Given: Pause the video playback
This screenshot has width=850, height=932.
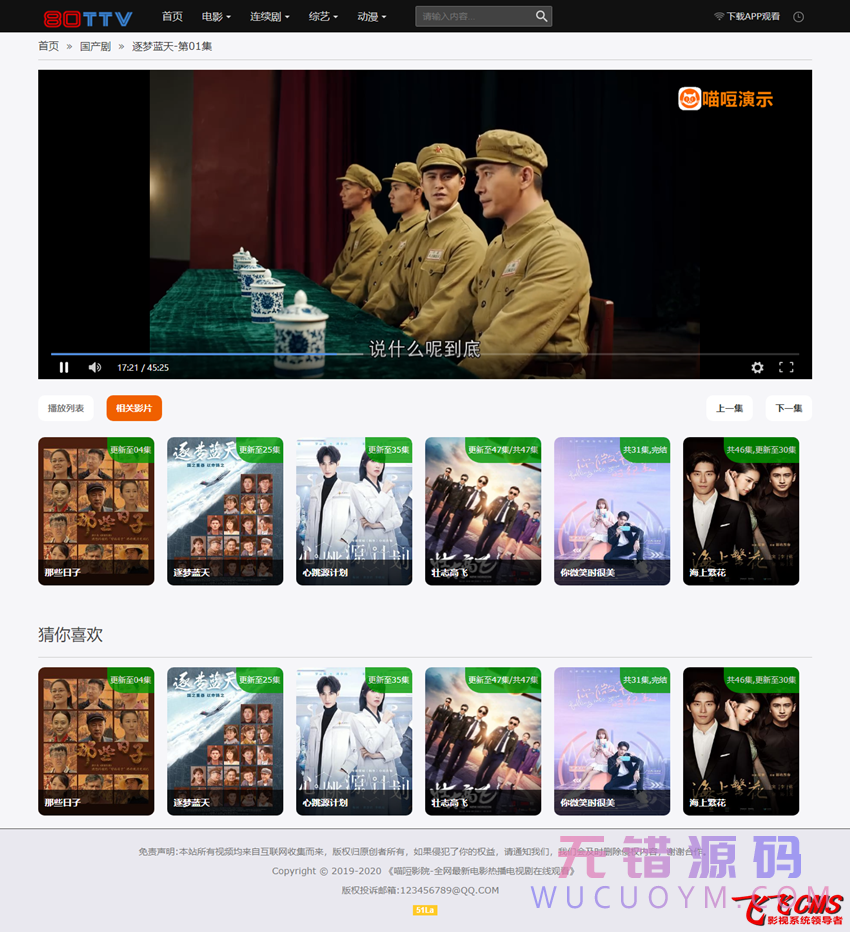Looking at the screenshot, I should [x=64, y=367].
